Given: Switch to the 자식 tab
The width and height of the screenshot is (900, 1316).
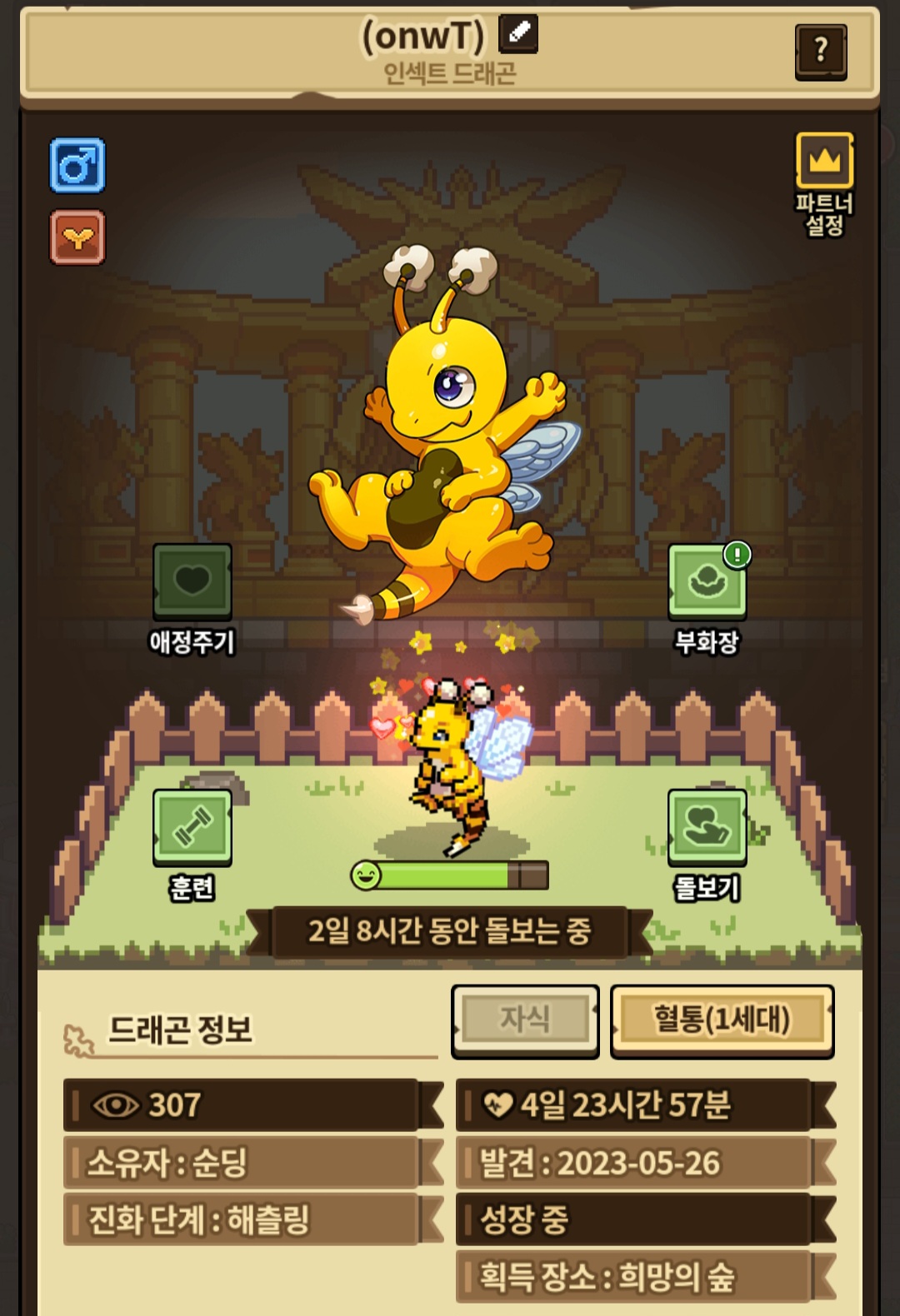Looking at the screenshot, I should (525, 1020).
